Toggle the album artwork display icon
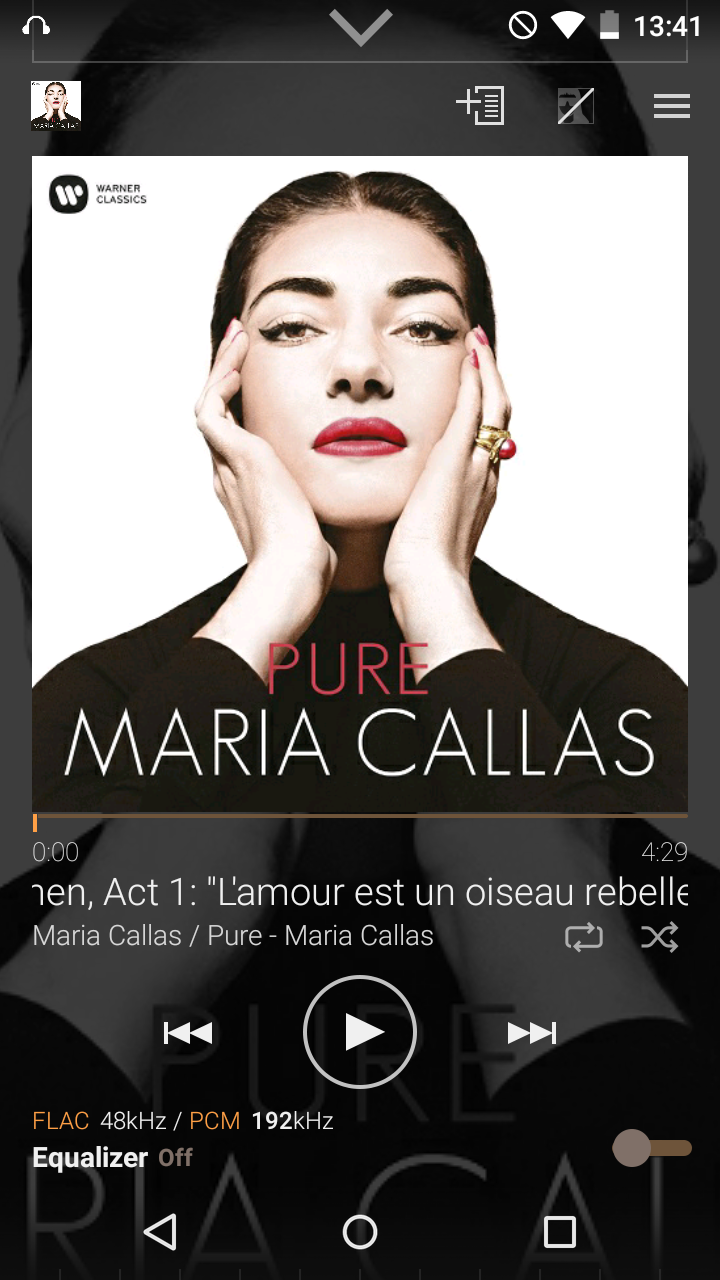The width and height of the screenshot is (720, 1280). coord(576,106)
